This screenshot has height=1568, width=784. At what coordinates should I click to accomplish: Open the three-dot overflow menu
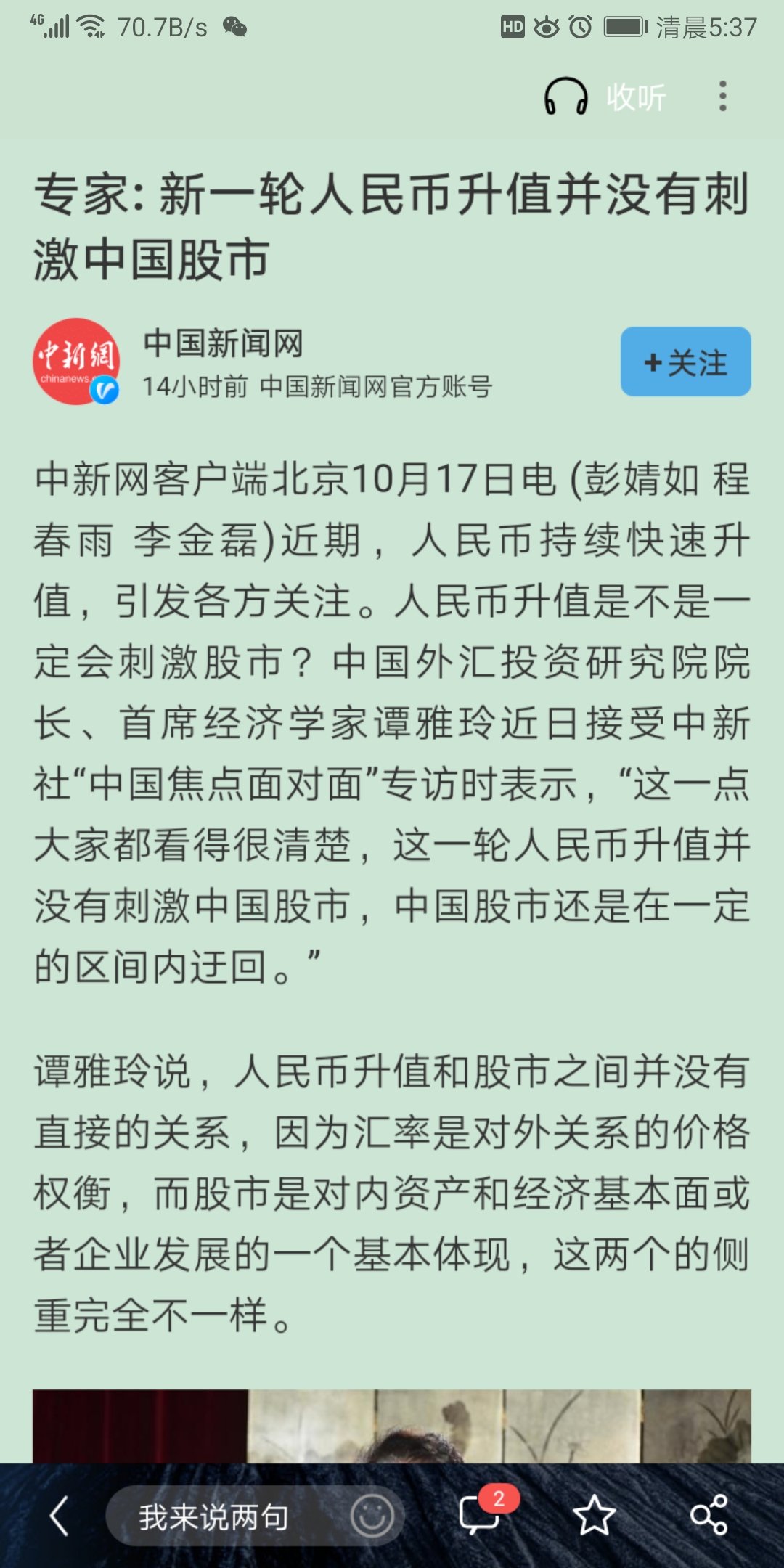coord(722,97)
